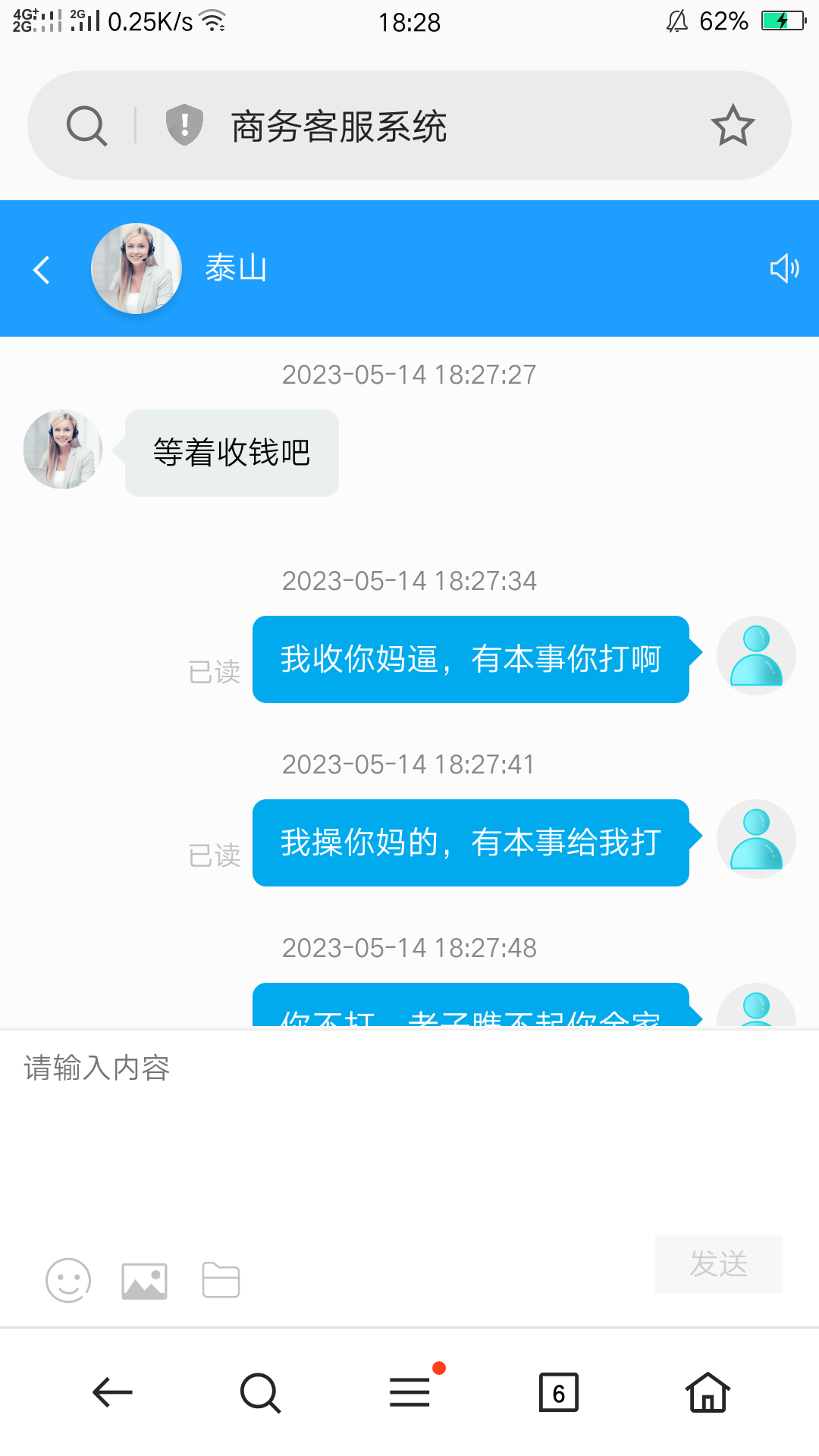Tap the back arrow in bottom navigation
This screenshot has height=1456, width=819.
[x=111, y=1392]
